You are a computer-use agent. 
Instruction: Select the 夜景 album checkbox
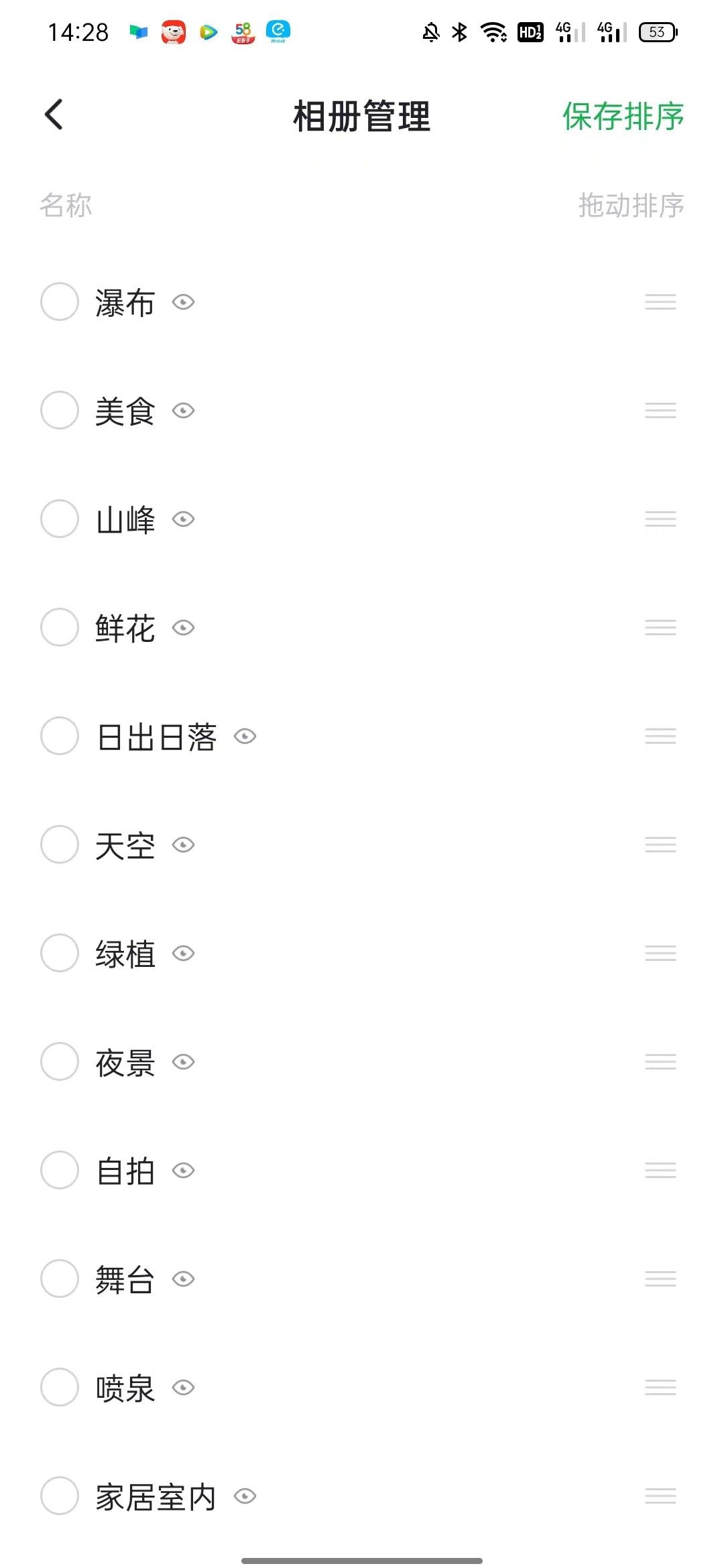pyautogui.click(x=60, y=1061)
